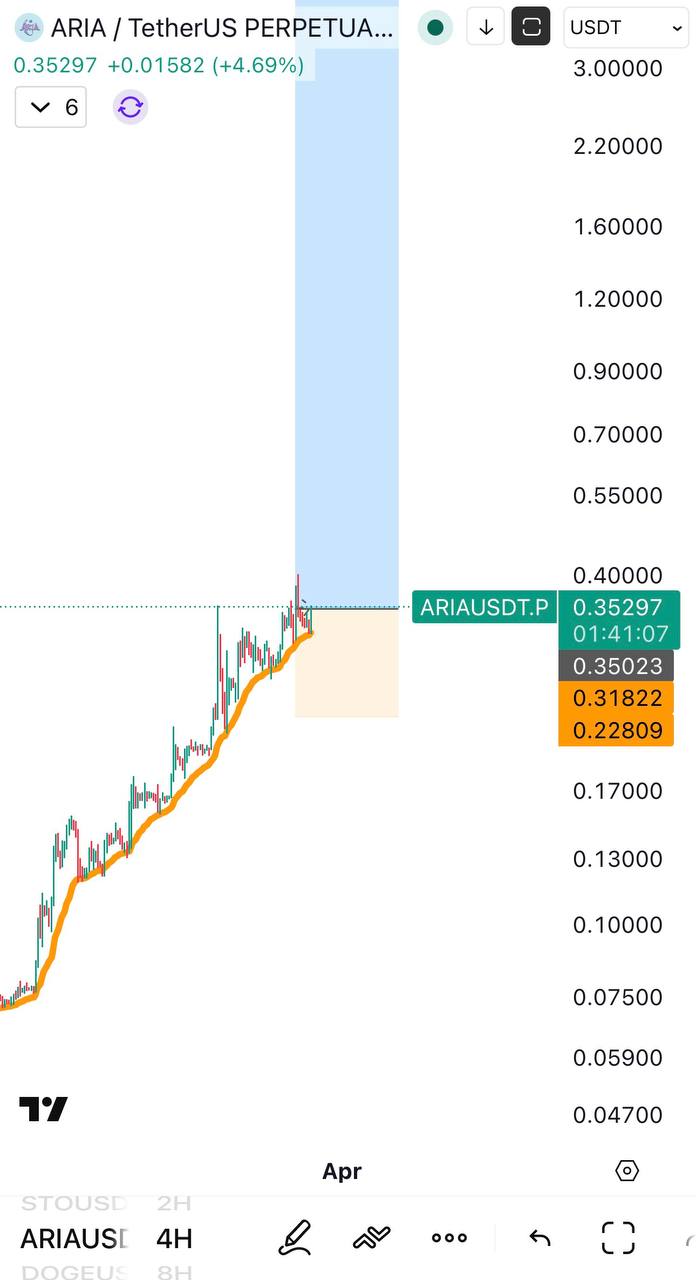Open the ARIAUSD symbol picker
696x1280 pixels.
75,1239
